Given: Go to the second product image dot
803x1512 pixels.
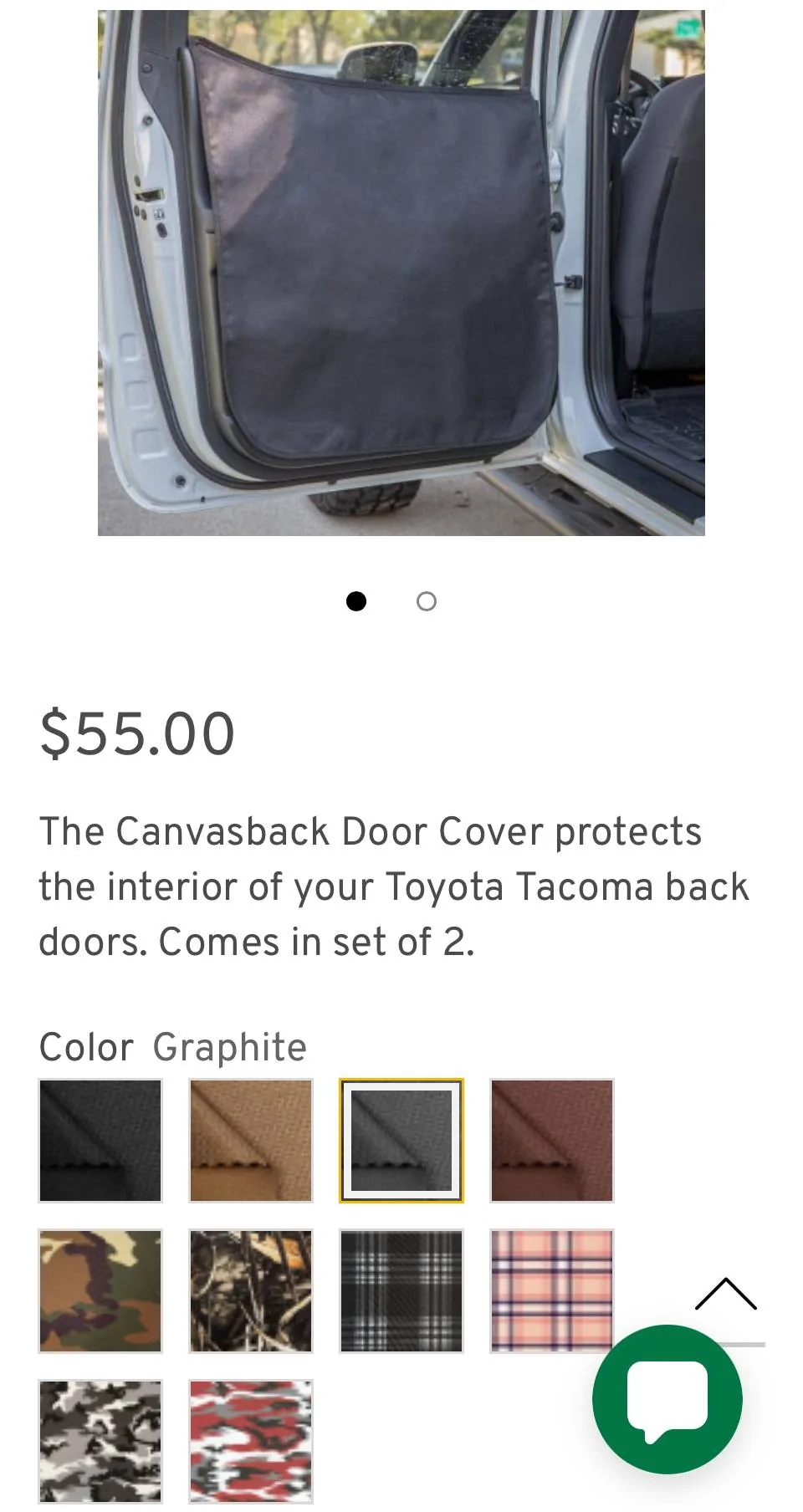Looking at the screenshot, I should [x=427, y=601].
